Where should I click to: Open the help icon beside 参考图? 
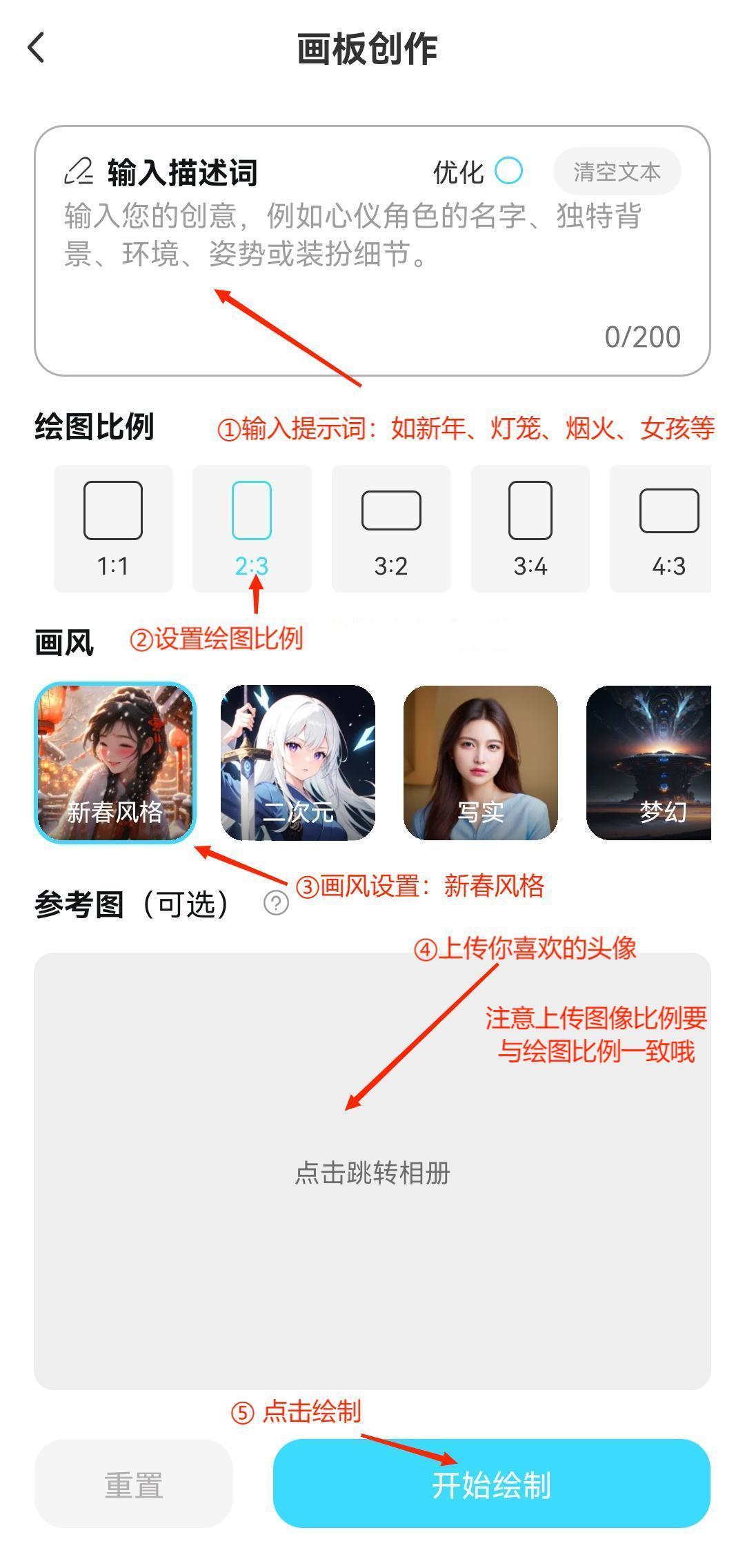[276, 903]
